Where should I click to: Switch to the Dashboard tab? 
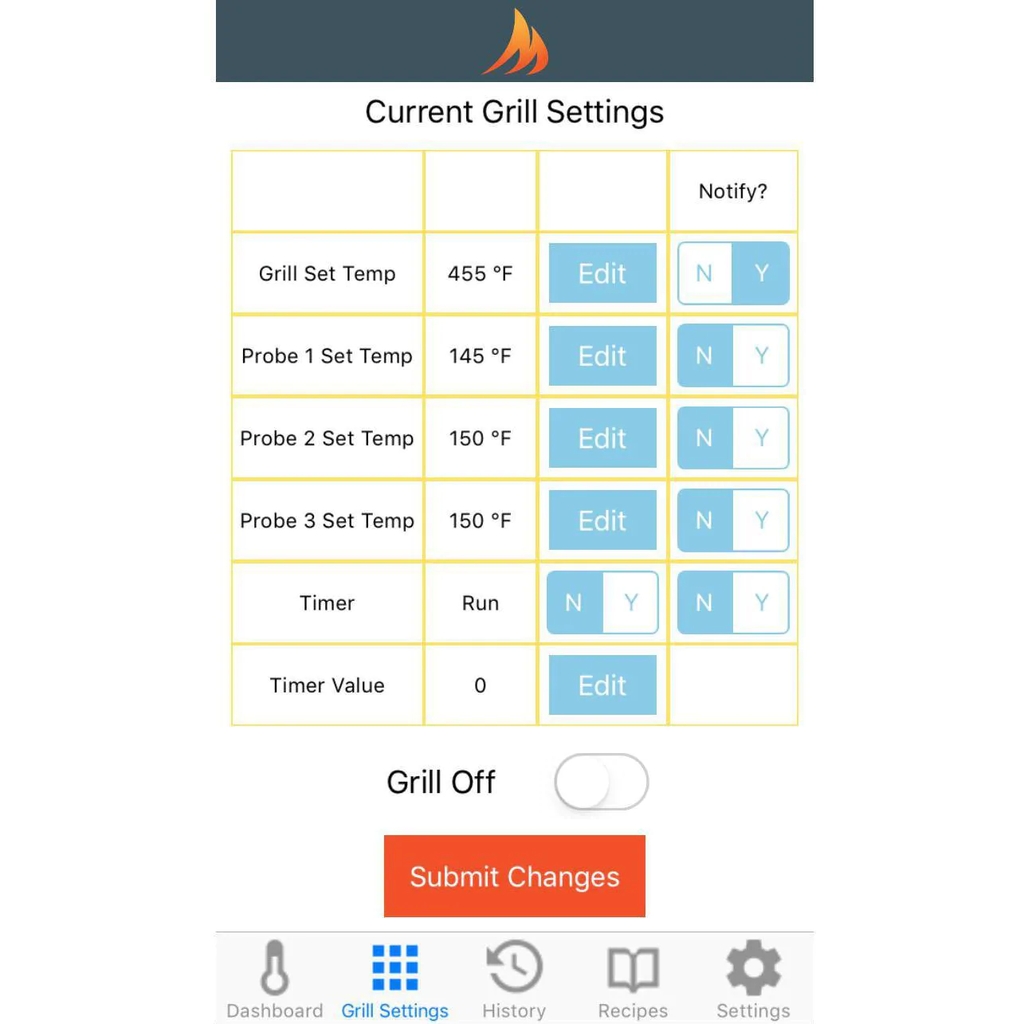(x=275, y=980)
